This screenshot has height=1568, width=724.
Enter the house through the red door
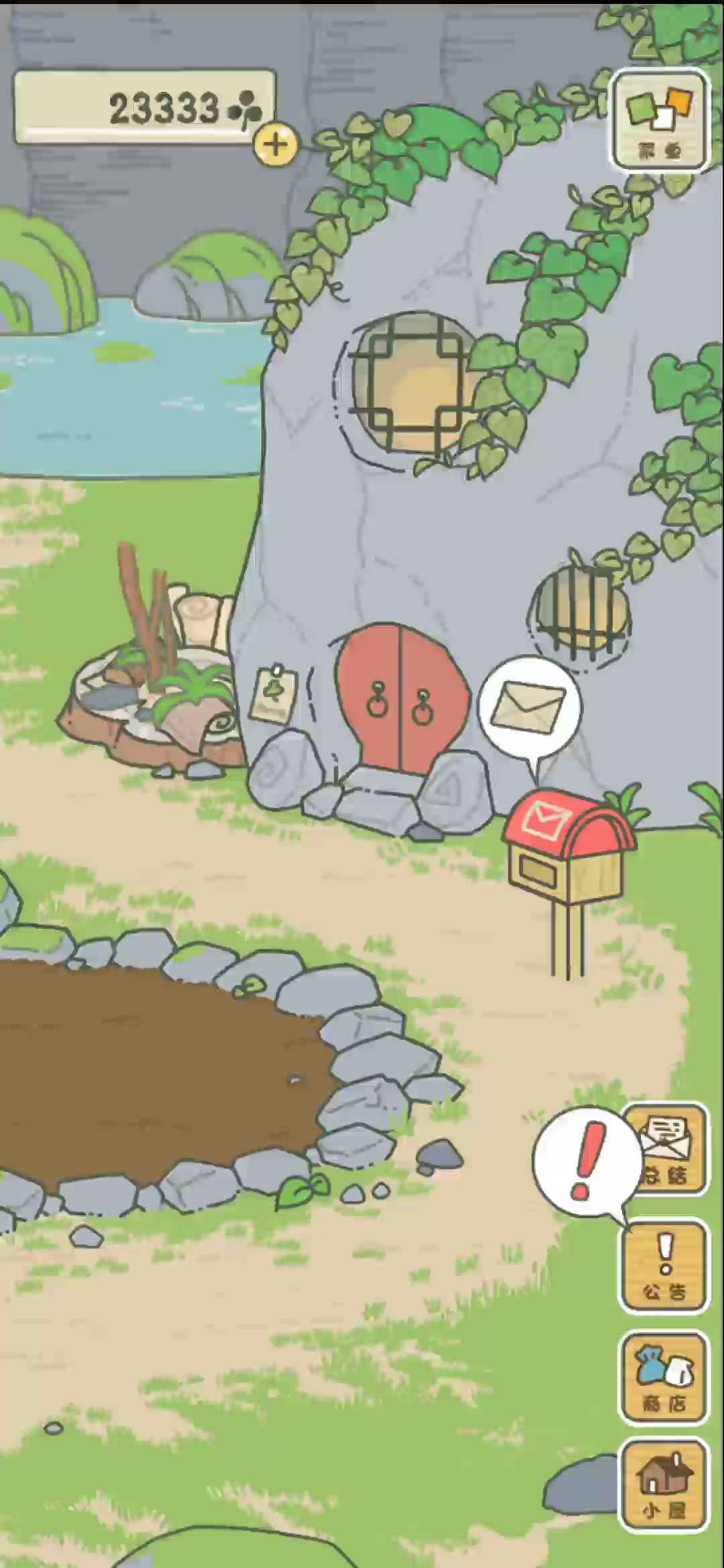[401, 698]
